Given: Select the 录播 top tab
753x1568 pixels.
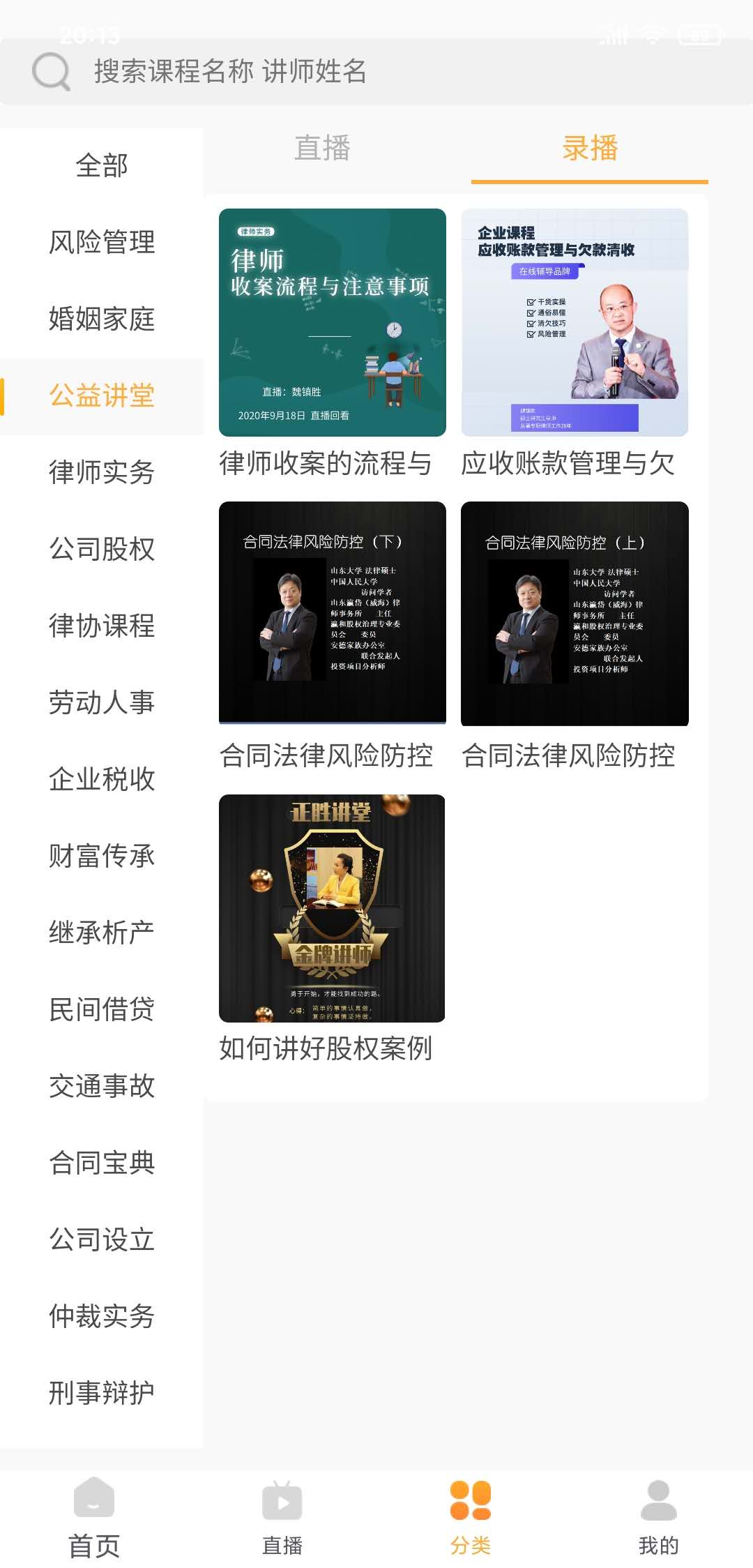Looking at the screenshot, I should (x=590, y=149).
